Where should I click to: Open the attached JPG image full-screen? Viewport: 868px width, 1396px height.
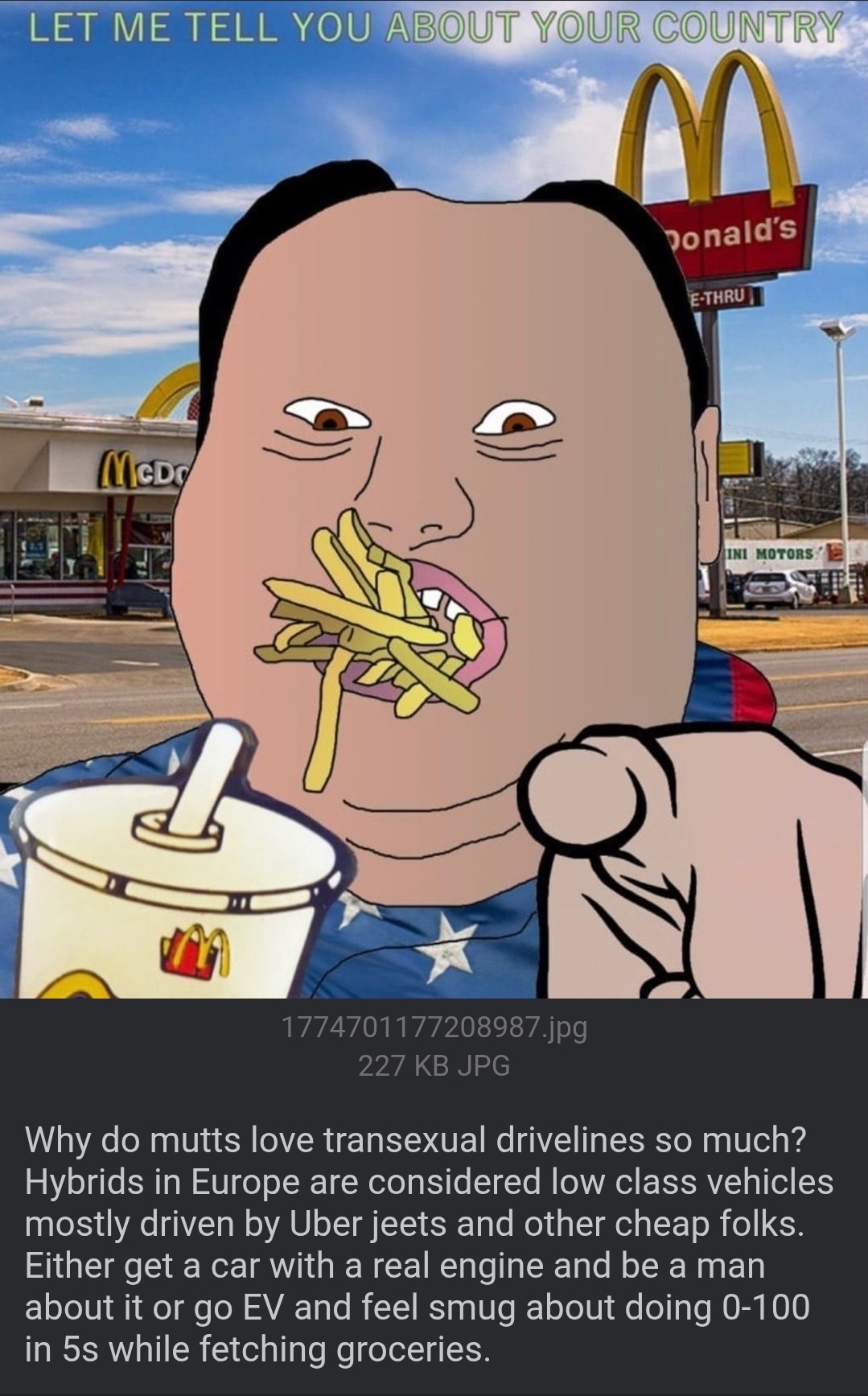click(x=434, y=499)
